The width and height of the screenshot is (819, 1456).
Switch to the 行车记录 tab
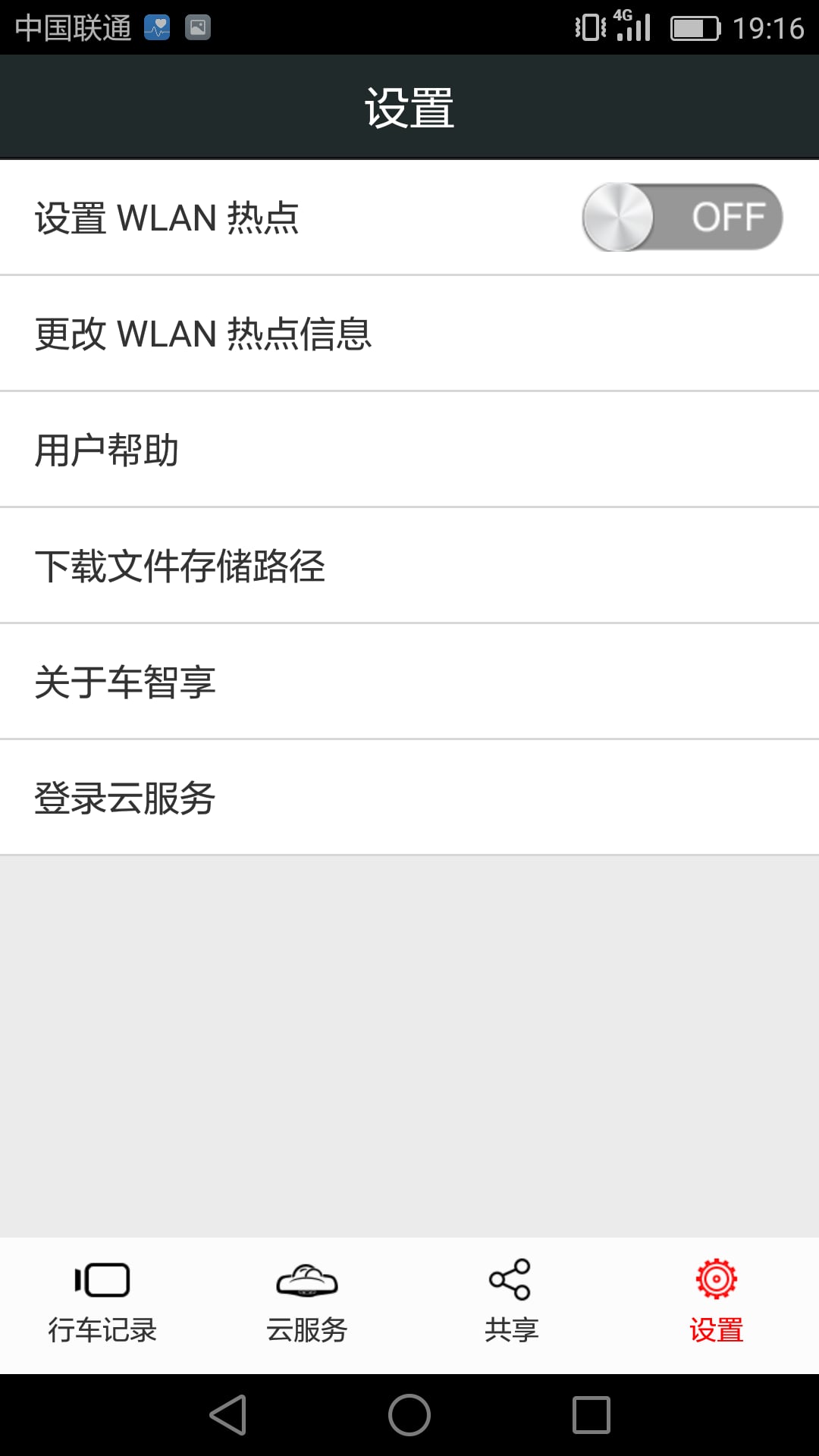(x=102, y=1303)
